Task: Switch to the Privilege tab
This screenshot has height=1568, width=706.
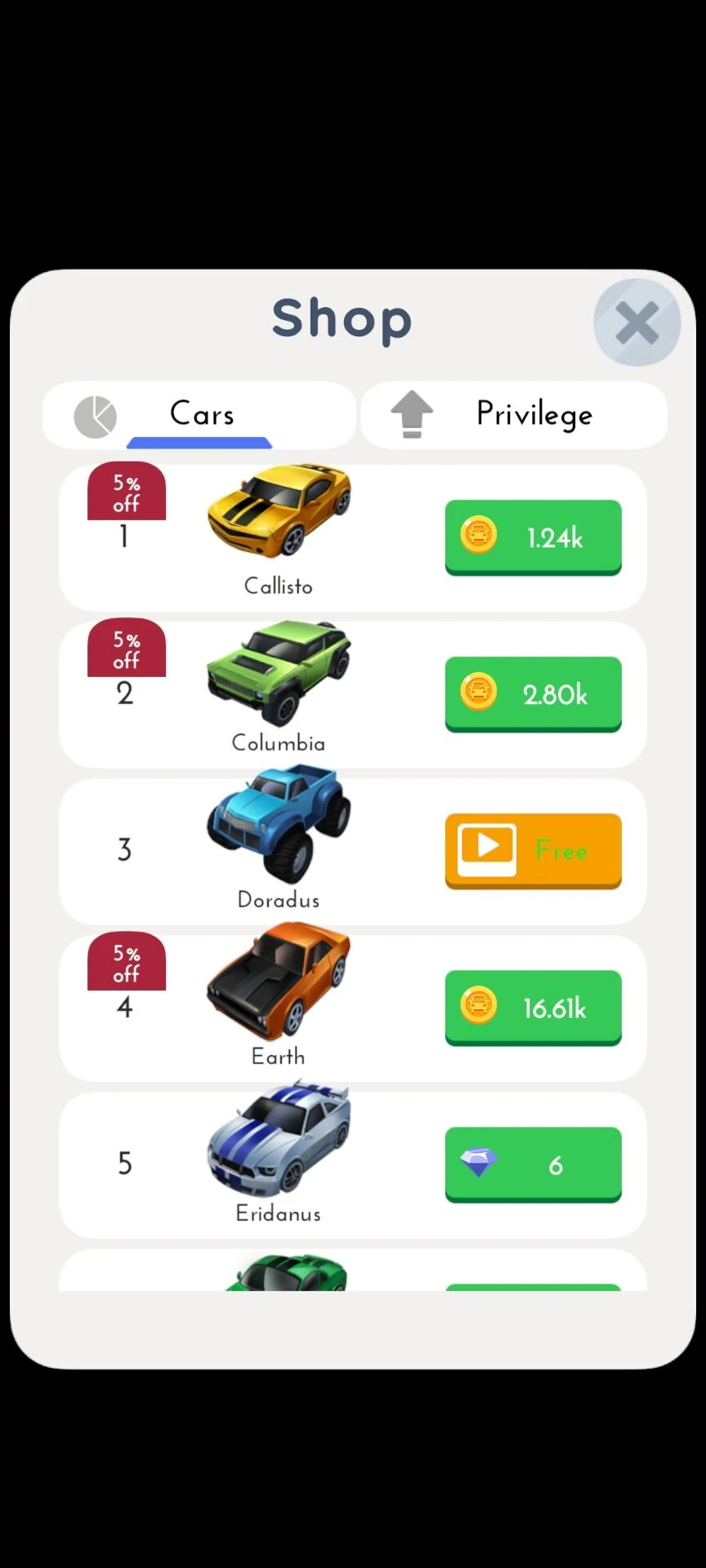Action: click(x=514, y=414)
